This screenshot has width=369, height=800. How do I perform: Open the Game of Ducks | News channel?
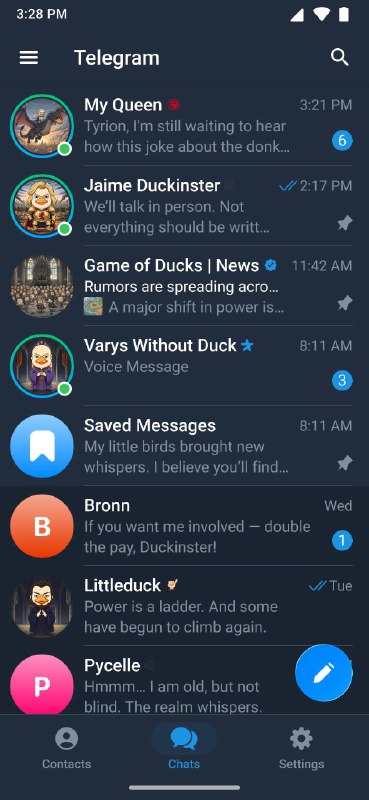tap(184, 286)
